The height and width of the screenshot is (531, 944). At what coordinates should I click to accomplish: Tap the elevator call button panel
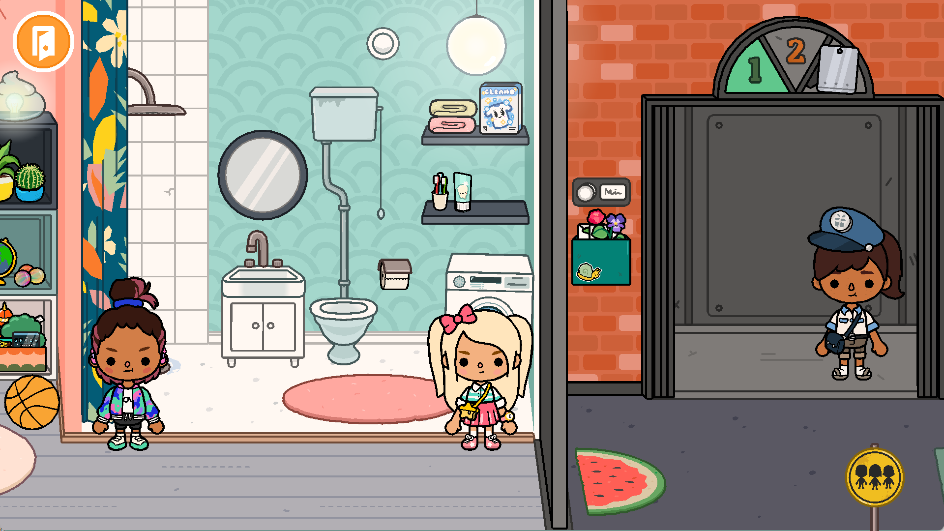(x=601, y=192)
